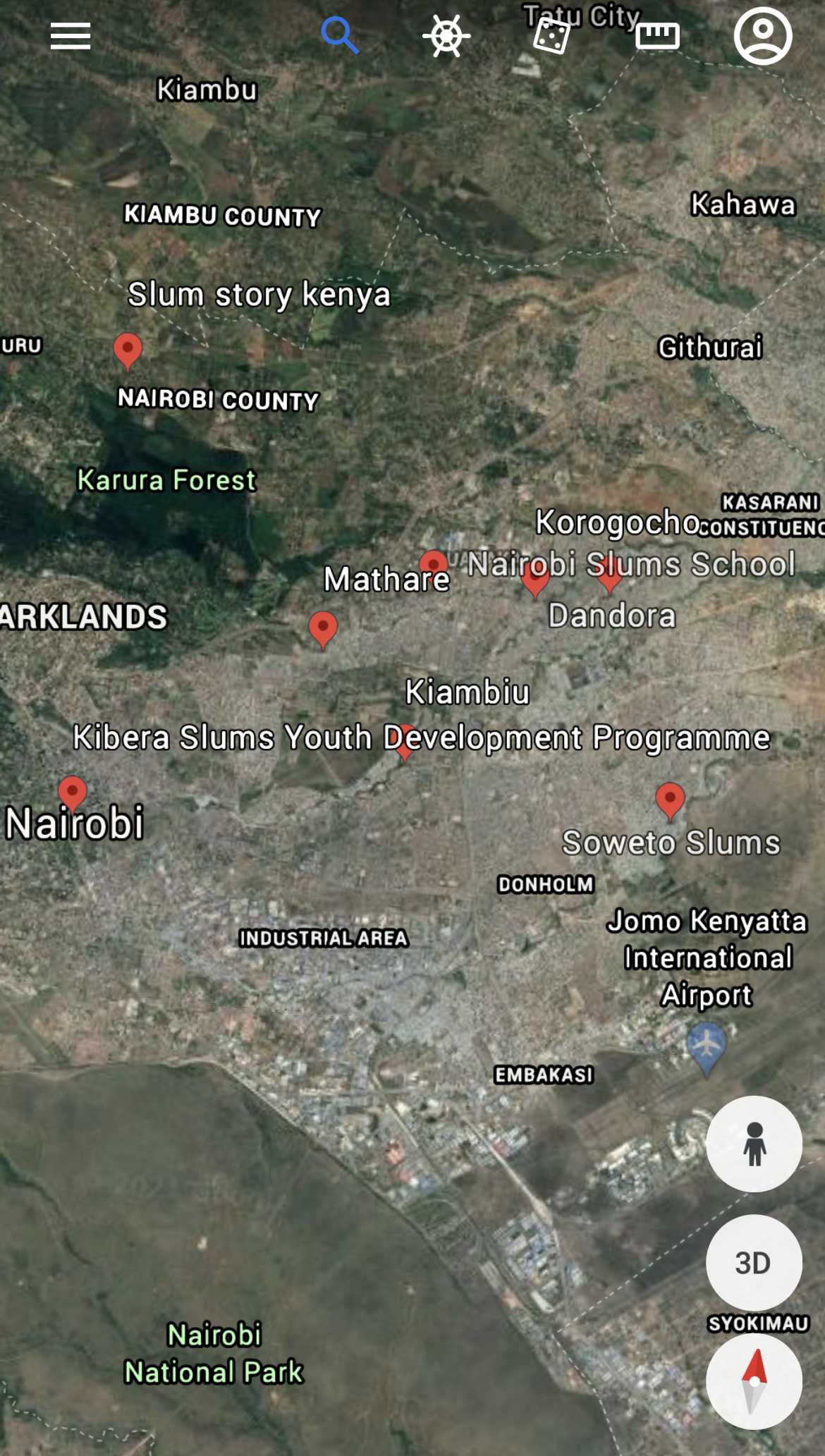Viewport: 825px width, 1456px height.
Task: Tap the compass to reset north
Action: click(754, 1381)
